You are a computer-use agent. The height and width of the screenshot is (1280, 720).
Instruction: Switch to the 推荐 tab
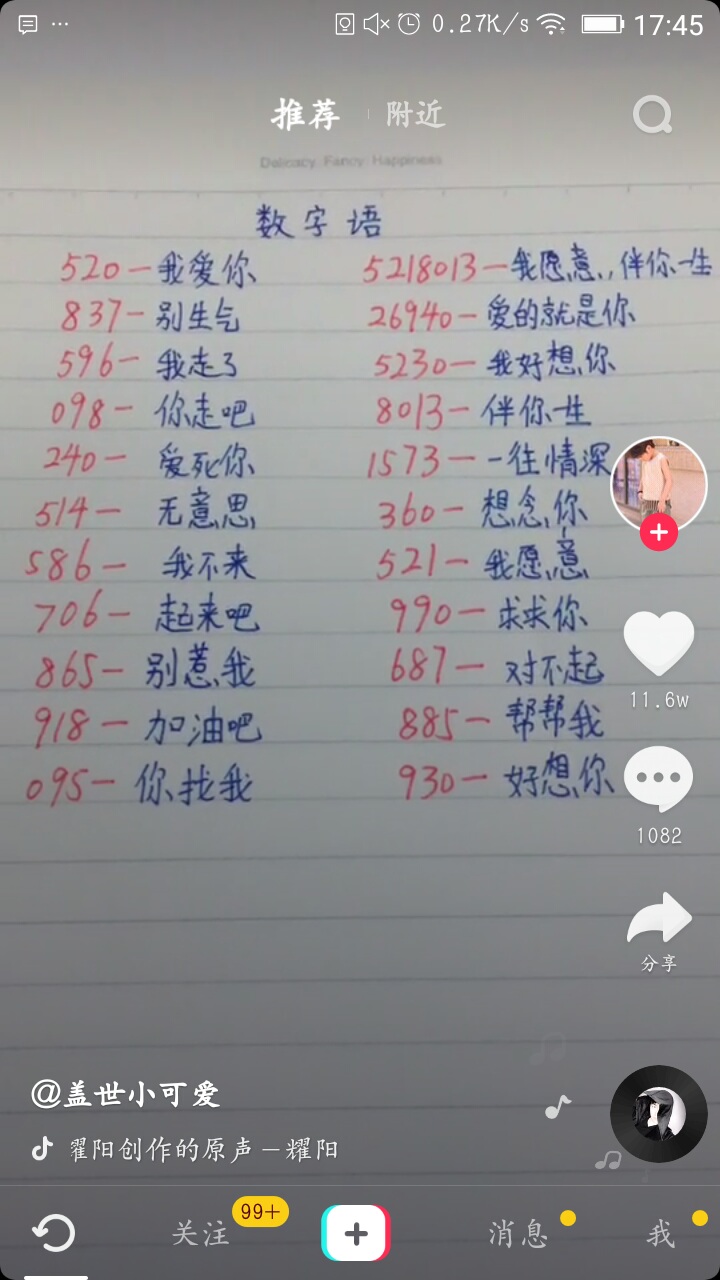click(305, 115)
